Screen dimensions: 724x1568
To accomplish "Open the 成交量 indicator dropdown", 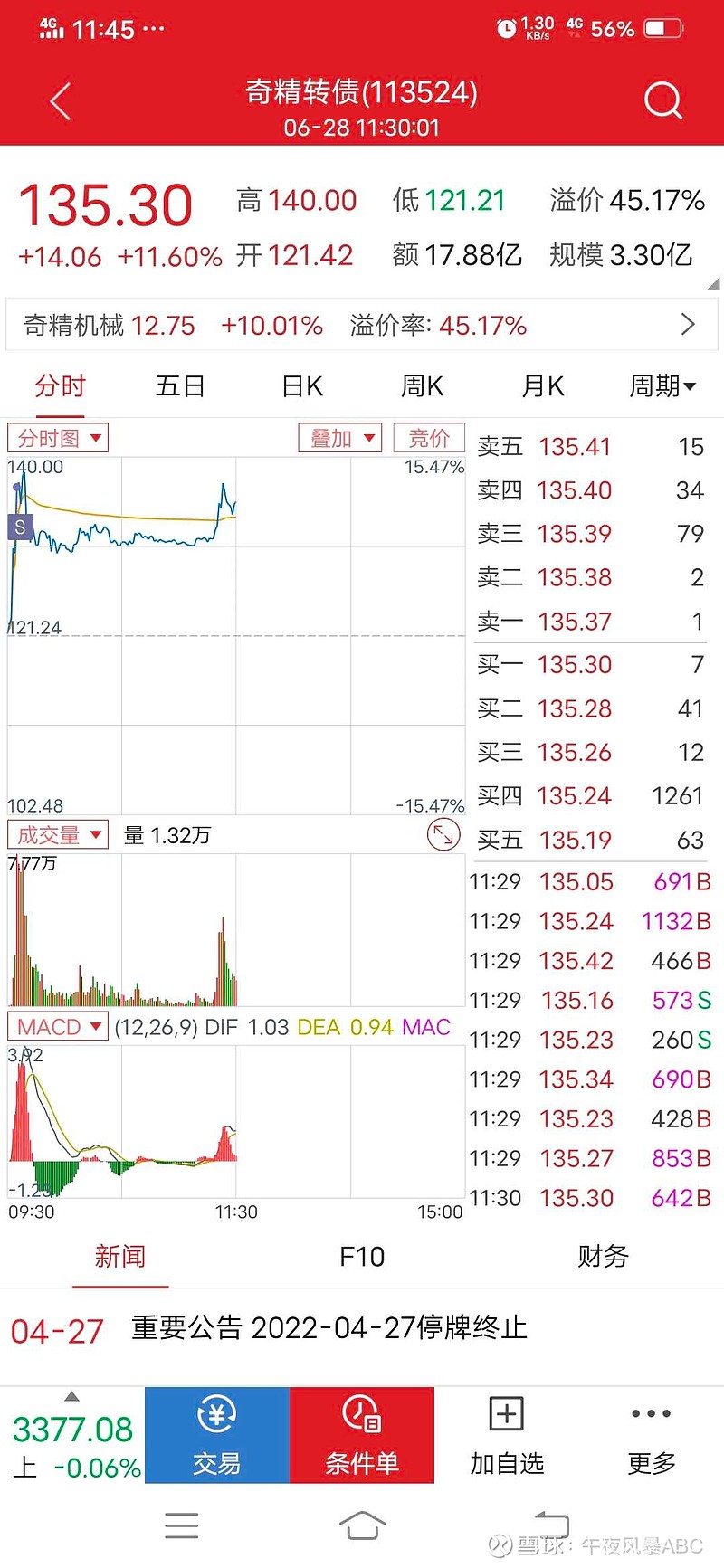I will [58, 835].
